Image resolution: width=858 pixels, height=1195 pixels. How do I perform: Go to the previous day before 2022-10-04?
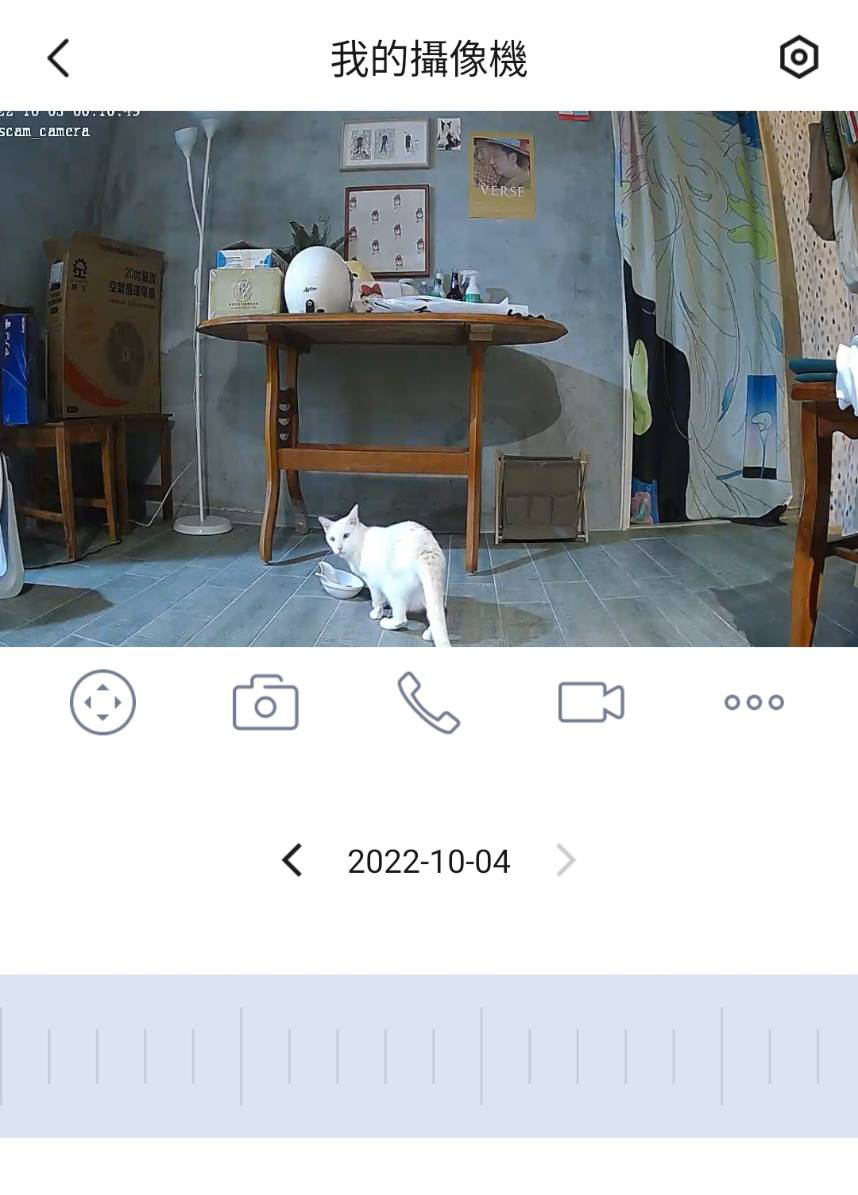coord(292,860)
